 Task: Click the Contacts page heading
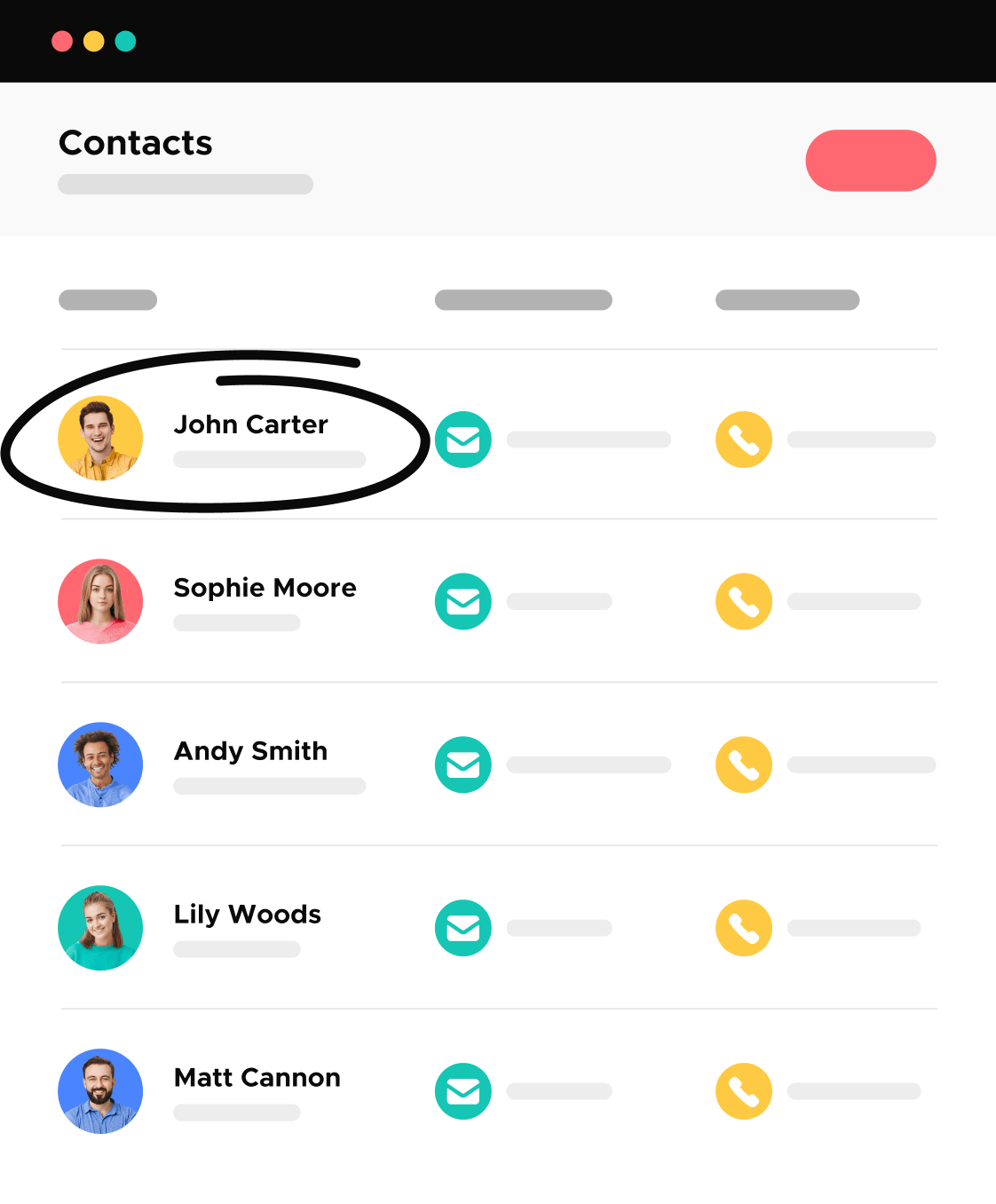(x=135, y=143)
